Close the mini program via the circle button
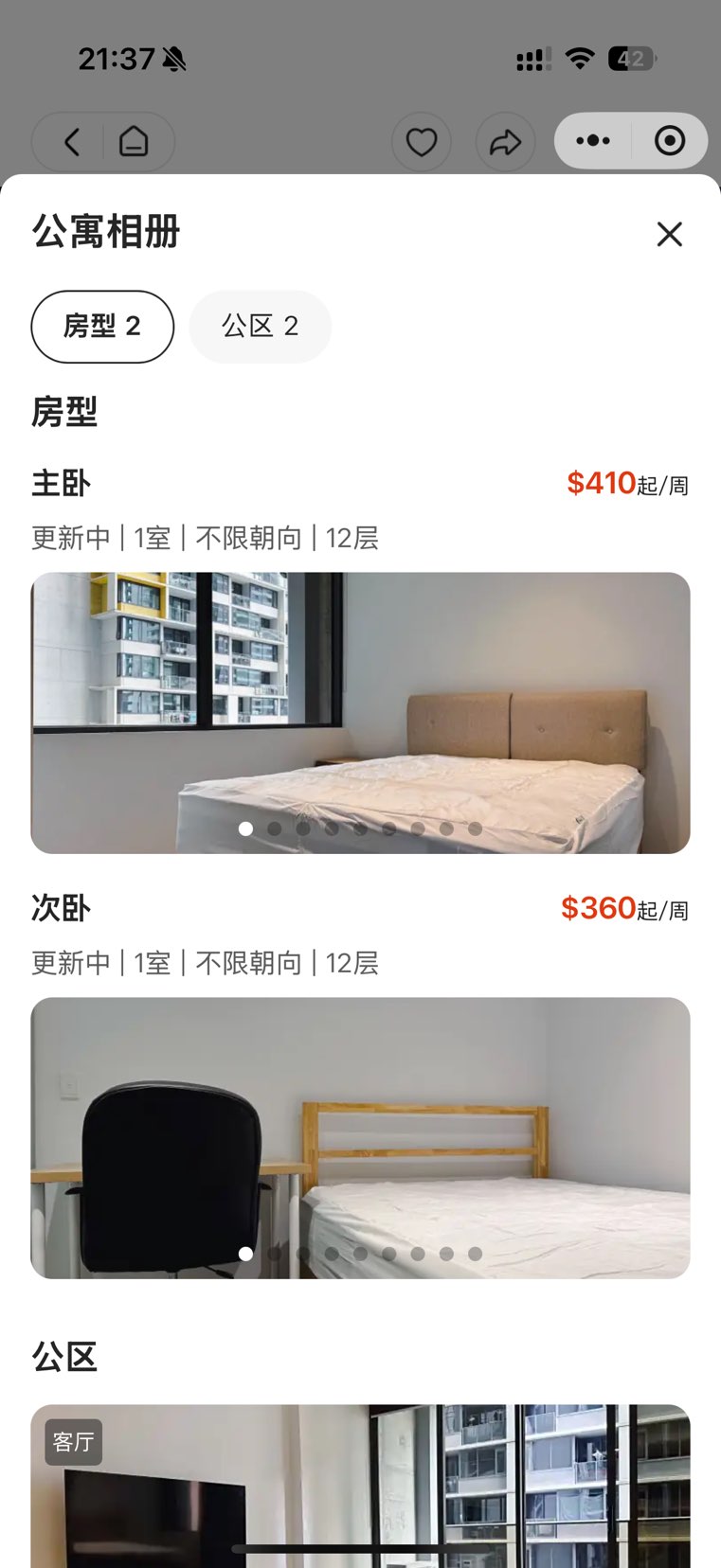Viewport: 721px width, 1568px height. (x=669, y=141)
